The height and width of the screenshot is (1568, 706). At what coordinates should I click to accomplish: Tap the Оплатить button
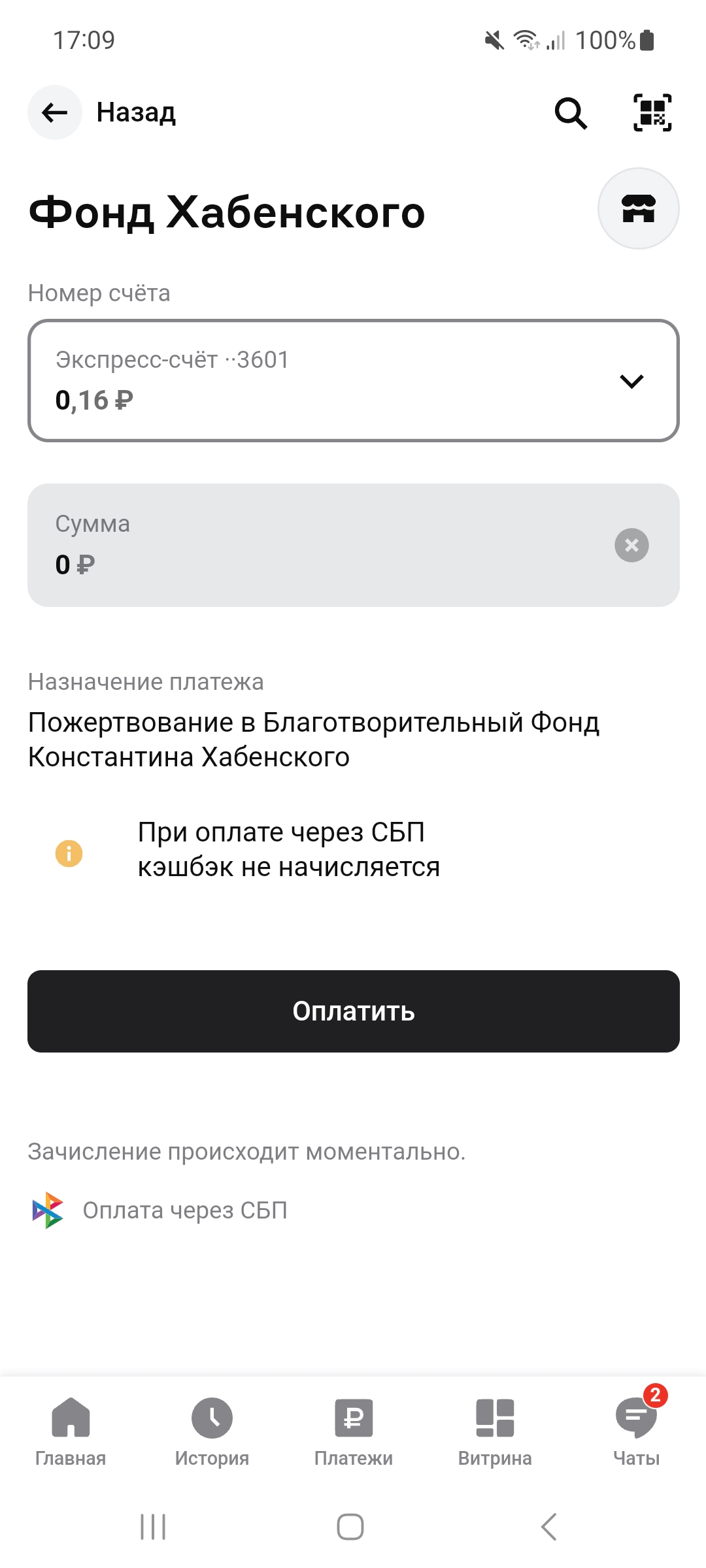(353, 1011)
